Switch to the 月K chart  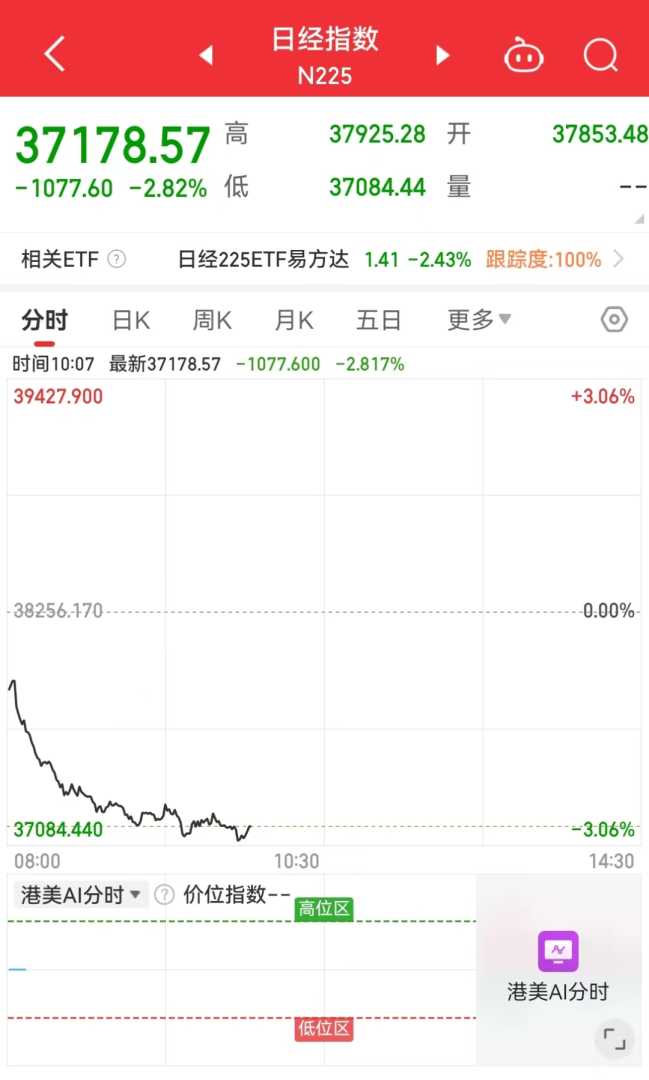point(294,320)
